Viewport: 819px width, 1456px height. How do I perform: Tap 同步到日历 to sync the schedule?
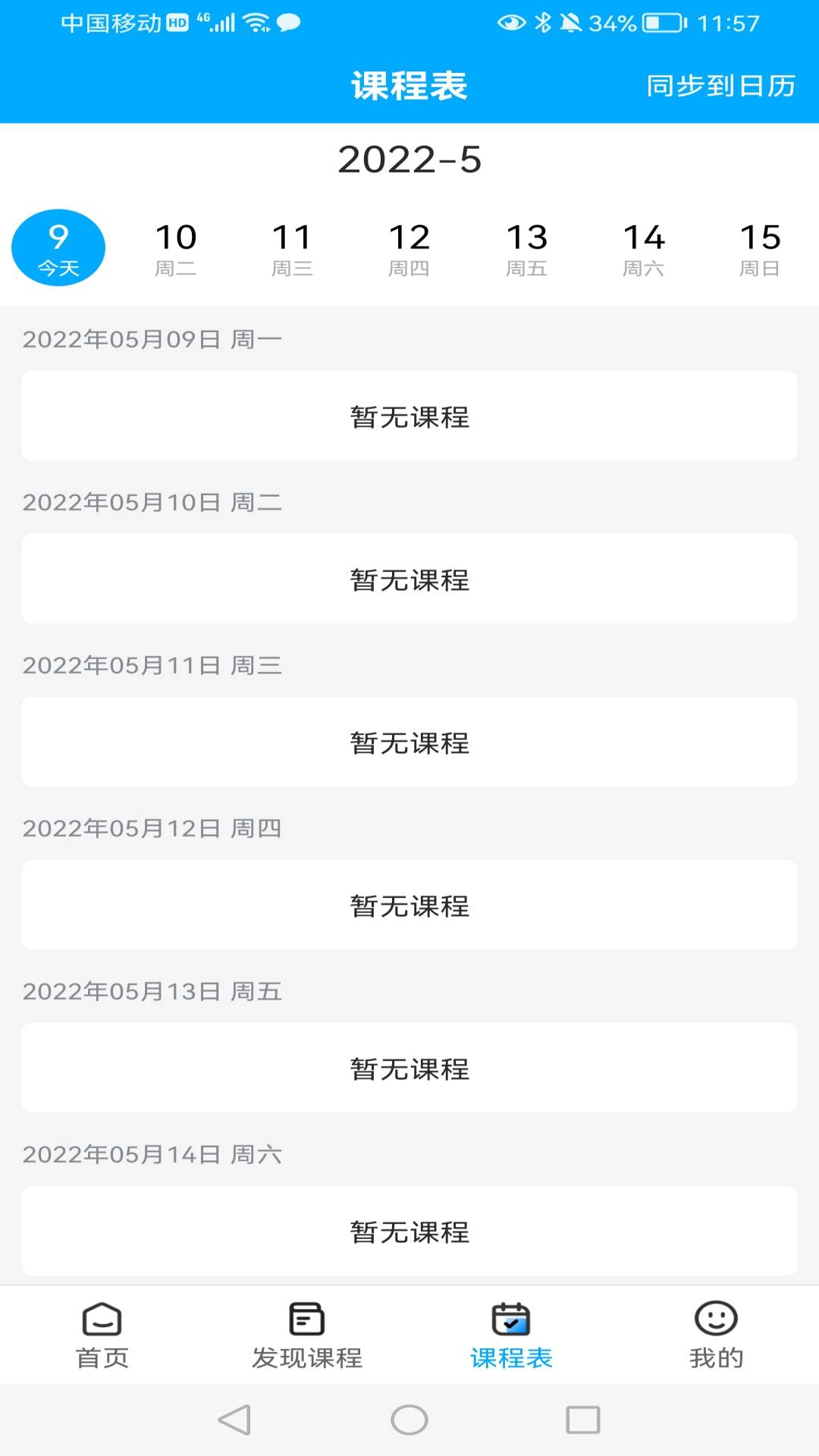tap(720, 86)
